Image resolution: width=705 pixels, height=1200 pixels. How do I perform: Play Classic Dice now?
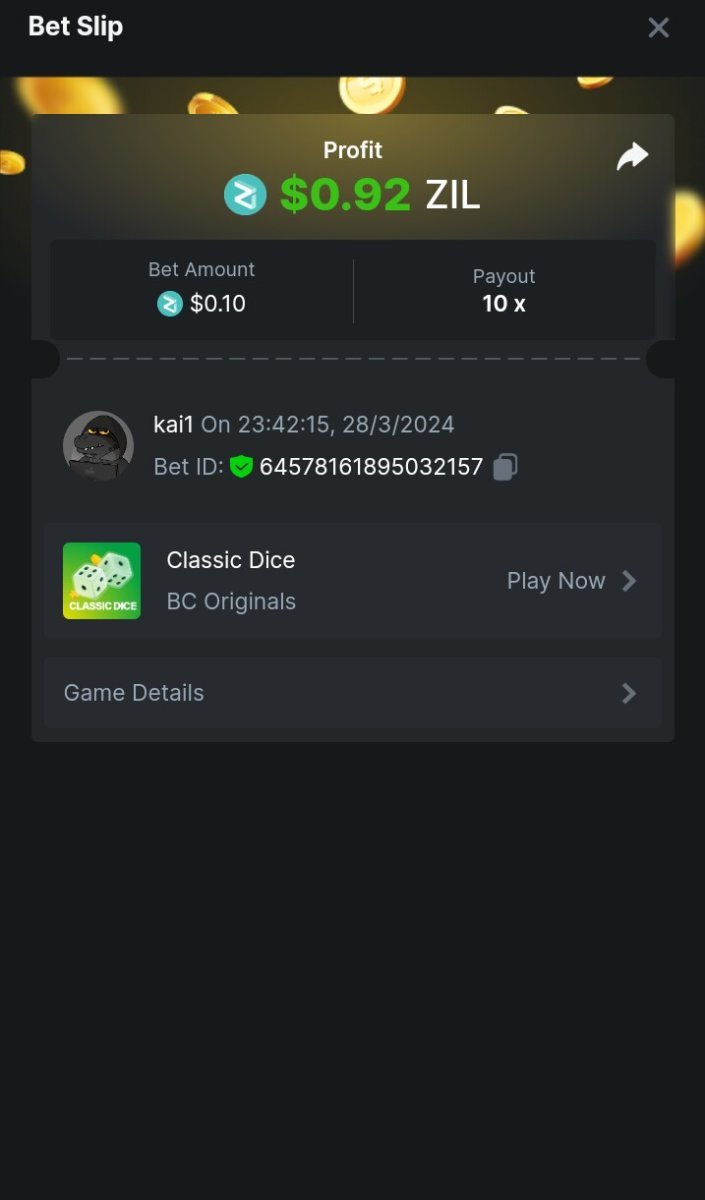(571, 581)
